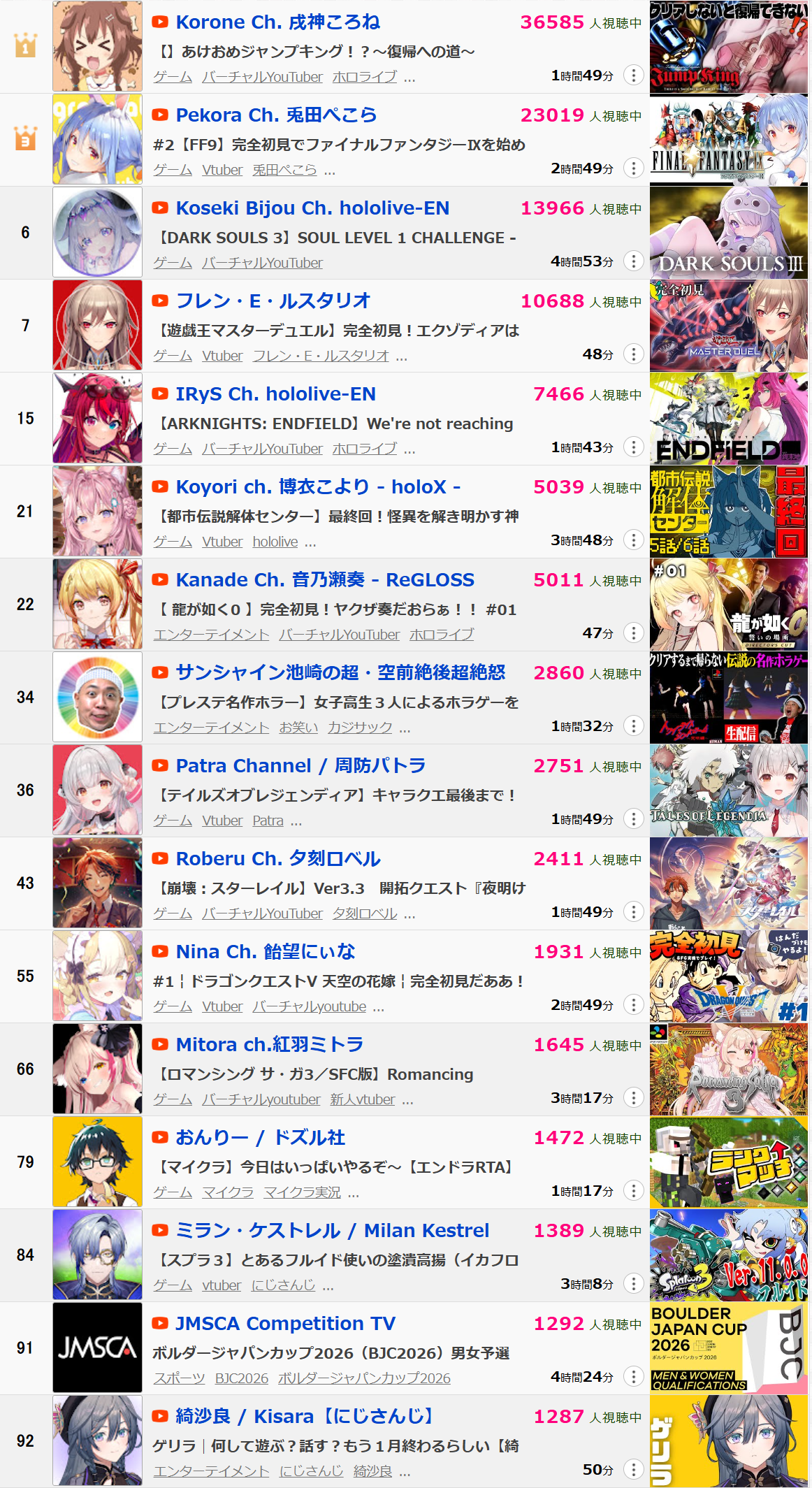
Task: Open the Dark Souls III stream thumbnail
Action: [728, 233]
